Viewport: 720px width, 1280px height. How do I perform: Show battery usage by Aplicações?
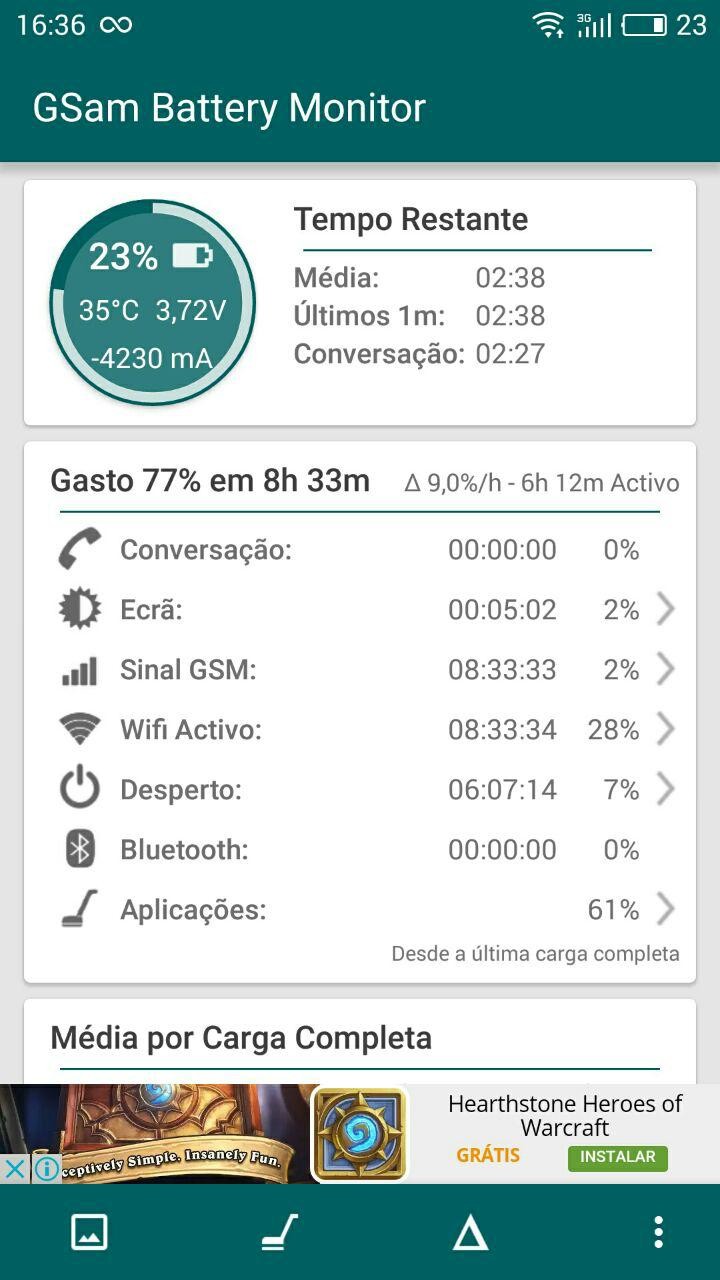[x=360, y=910]
